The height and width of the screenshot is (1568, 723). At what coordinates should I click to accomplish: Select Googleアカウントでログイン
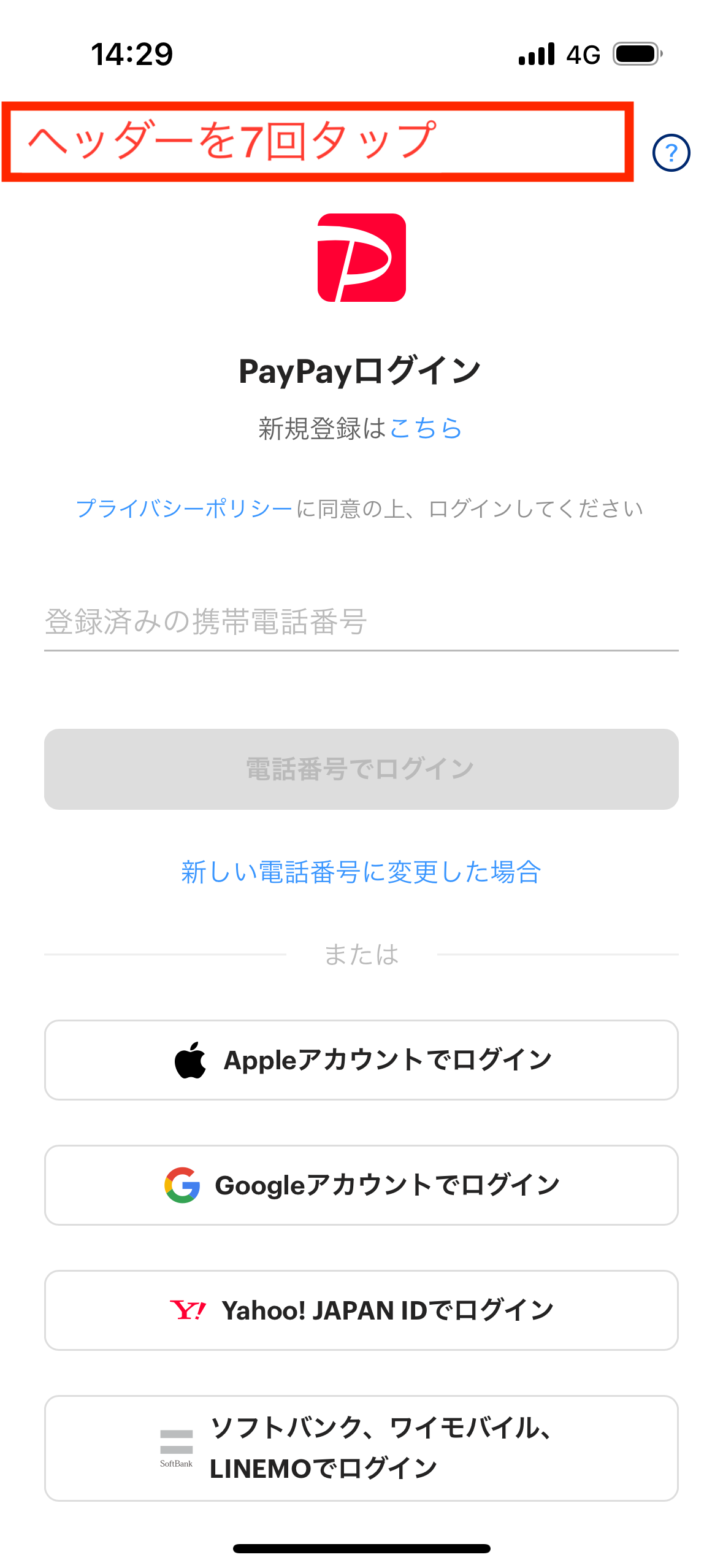pos(361,1184)
